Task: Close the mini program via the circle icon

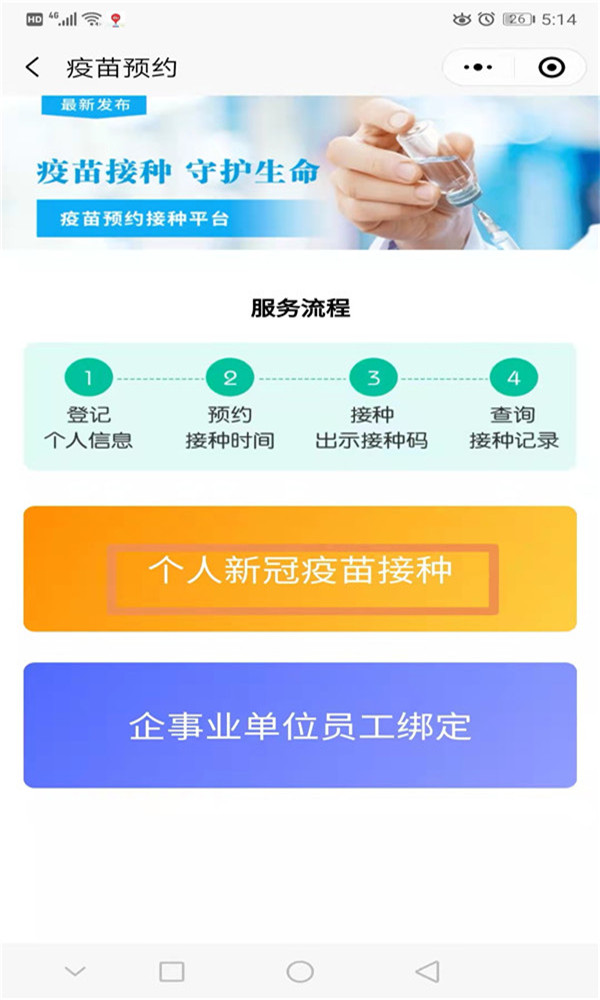Action: (551, 67)
